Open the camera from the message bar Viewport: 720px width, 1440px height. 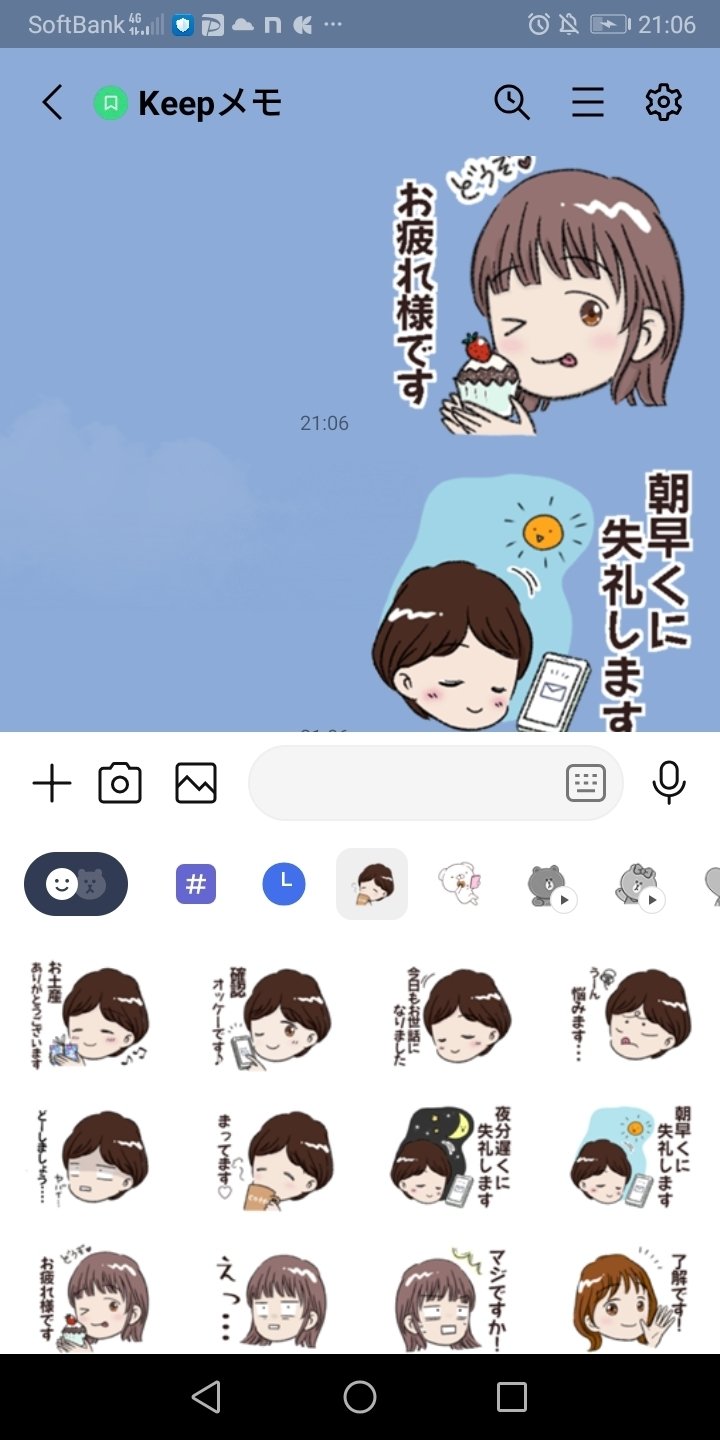click(x=120, y=784)
